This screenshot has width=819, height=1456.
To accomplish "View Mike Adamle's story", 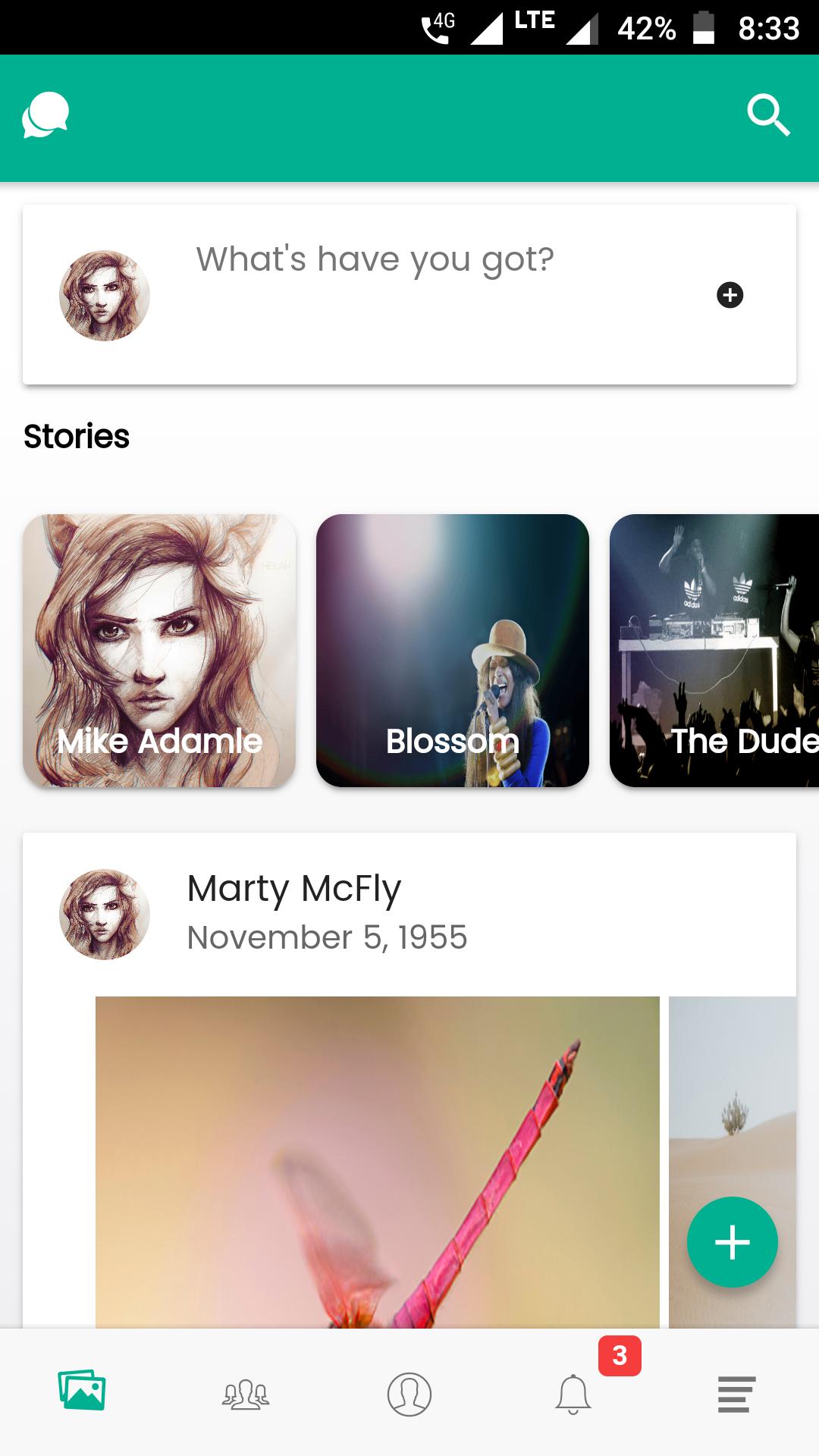I will pos(159,651).
